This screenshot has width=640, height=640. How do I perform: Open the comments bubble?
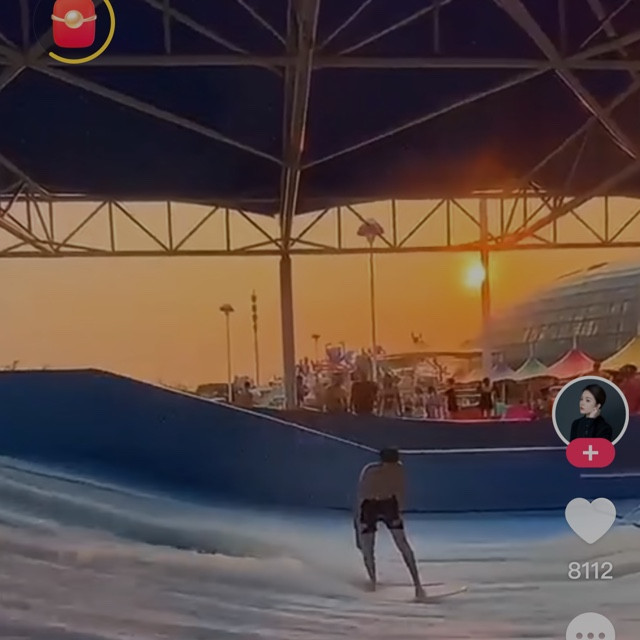coord(590,628)
